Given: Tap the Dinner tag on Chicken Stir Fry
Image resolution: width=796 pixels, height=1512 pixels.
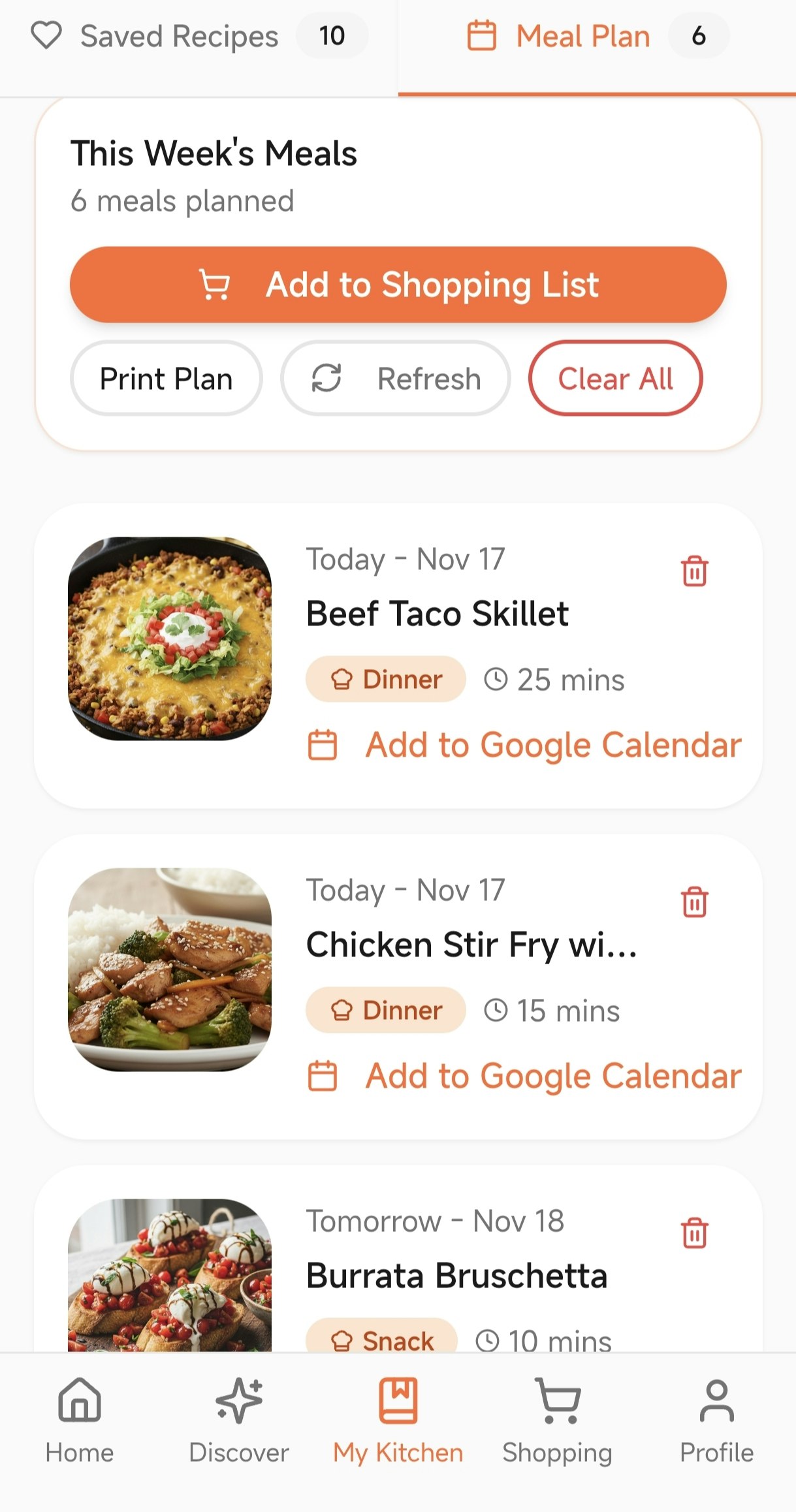Looking at the screenshot, I should [x=385, y=1010].
